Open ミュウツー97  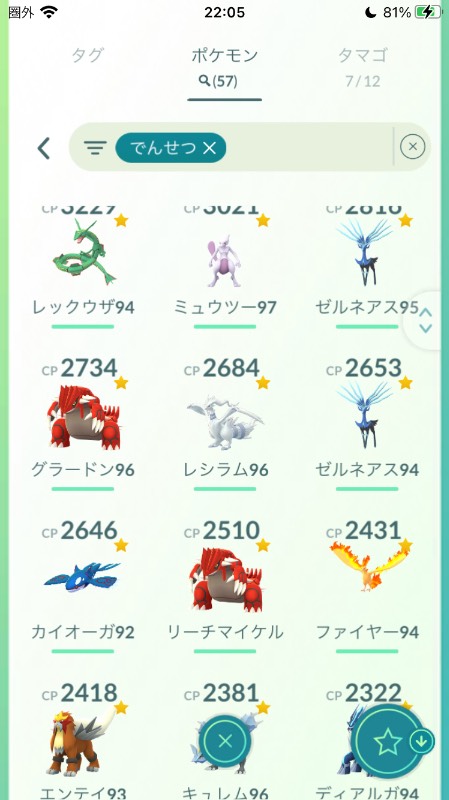pos(224,265)
